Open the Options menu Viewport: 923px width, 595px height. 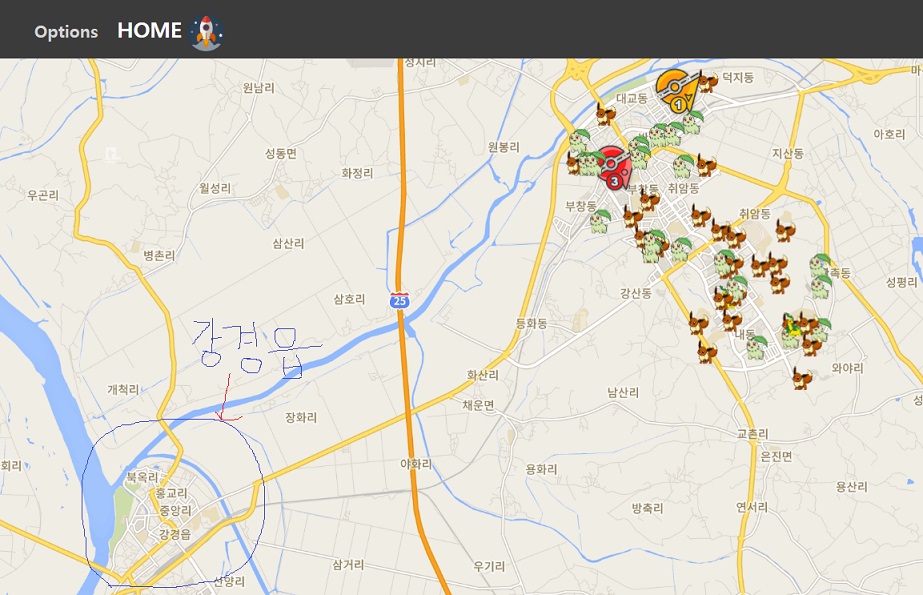coord(66,31)
